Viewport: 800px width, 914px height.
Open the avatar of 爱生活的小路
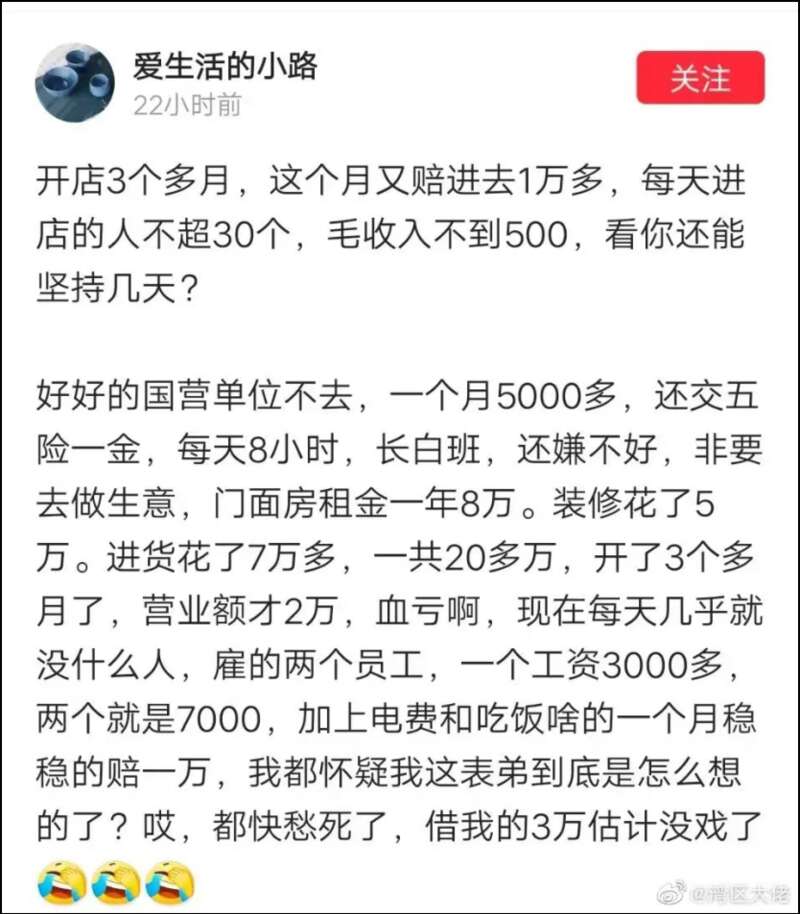coord(75,82)
